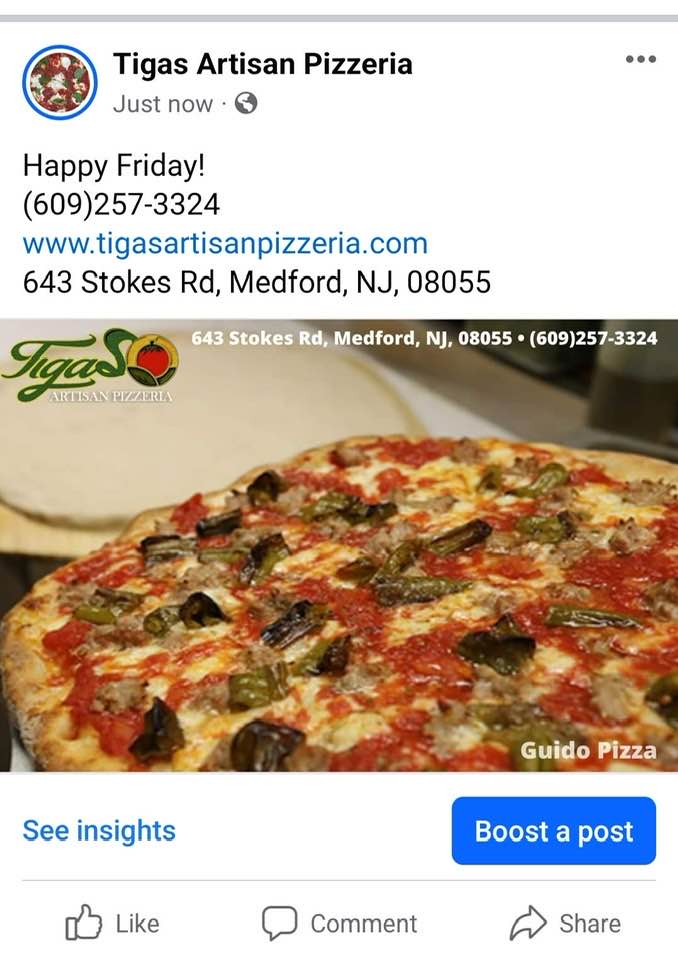This screenshot has width=678, height=960.
Task: View See insights for this post
Action: pyautogui.click(x=99, y=830)
